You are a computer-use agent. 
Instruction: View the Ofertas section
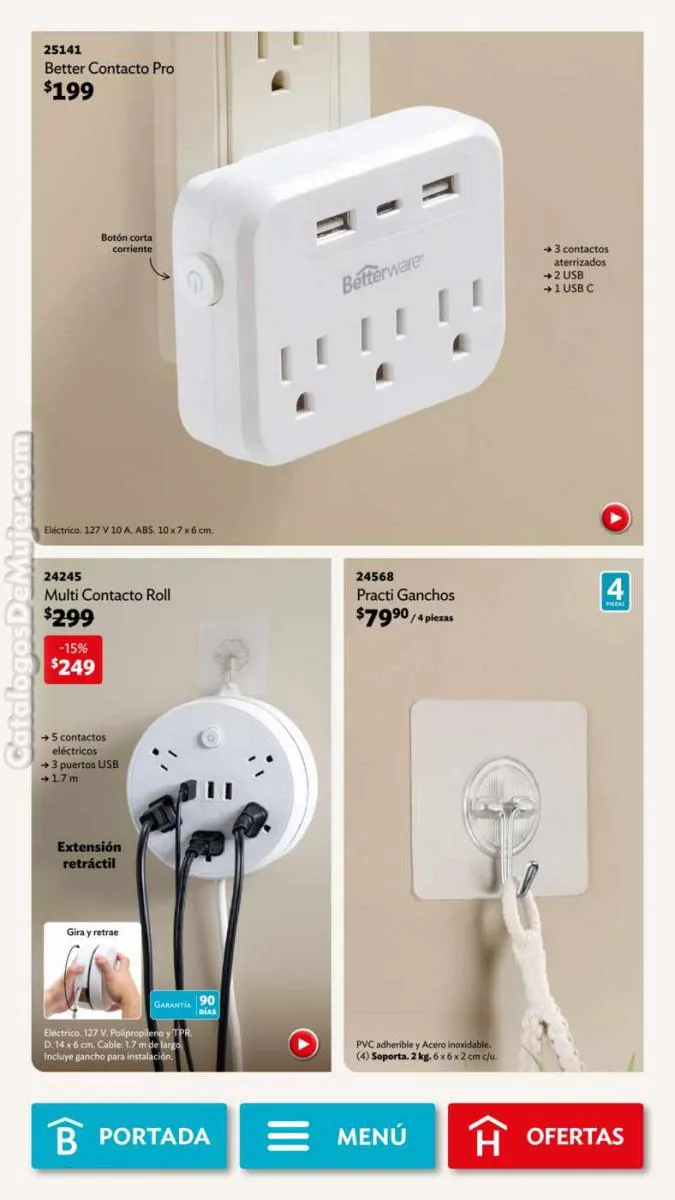coord(545,1136)
